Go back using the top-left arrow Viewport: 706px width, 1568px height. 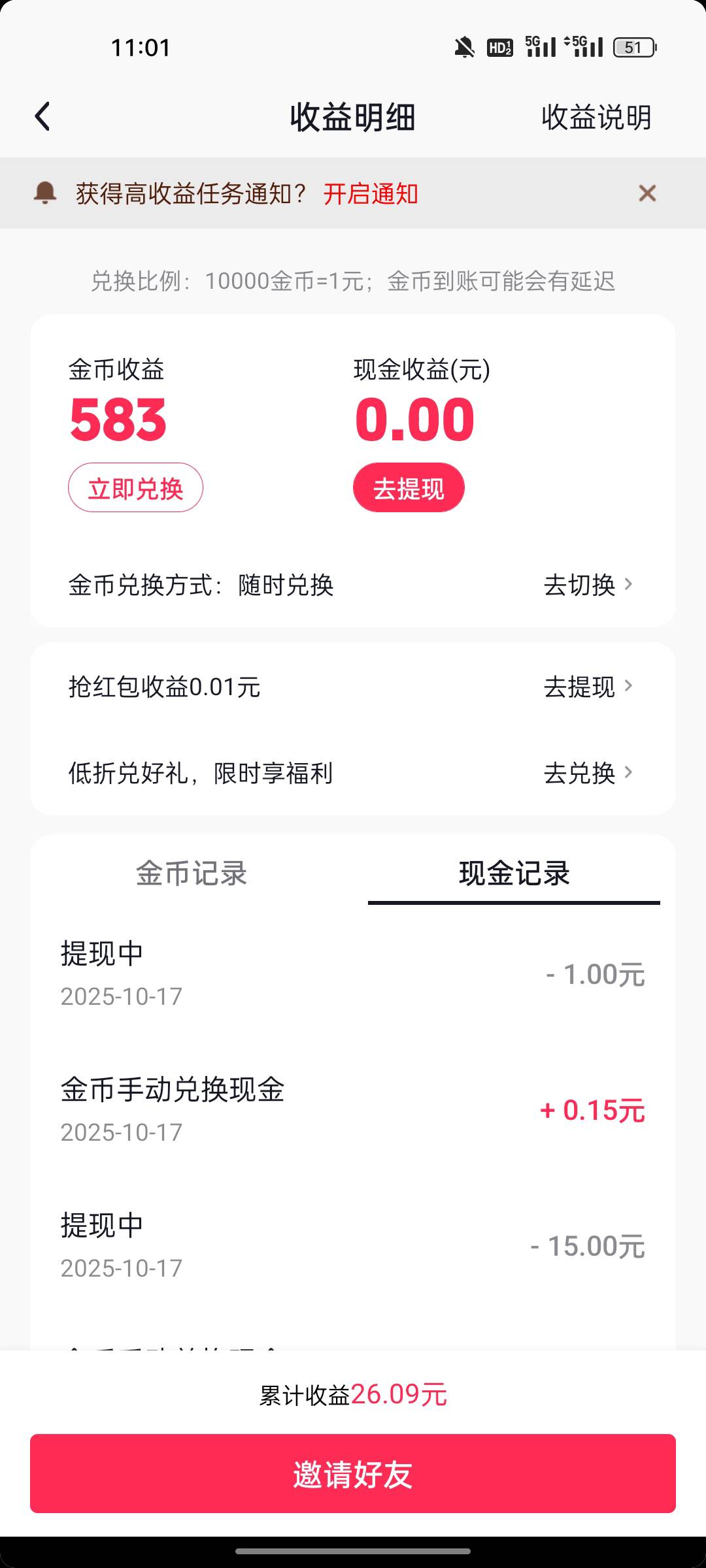click(43, 117)
